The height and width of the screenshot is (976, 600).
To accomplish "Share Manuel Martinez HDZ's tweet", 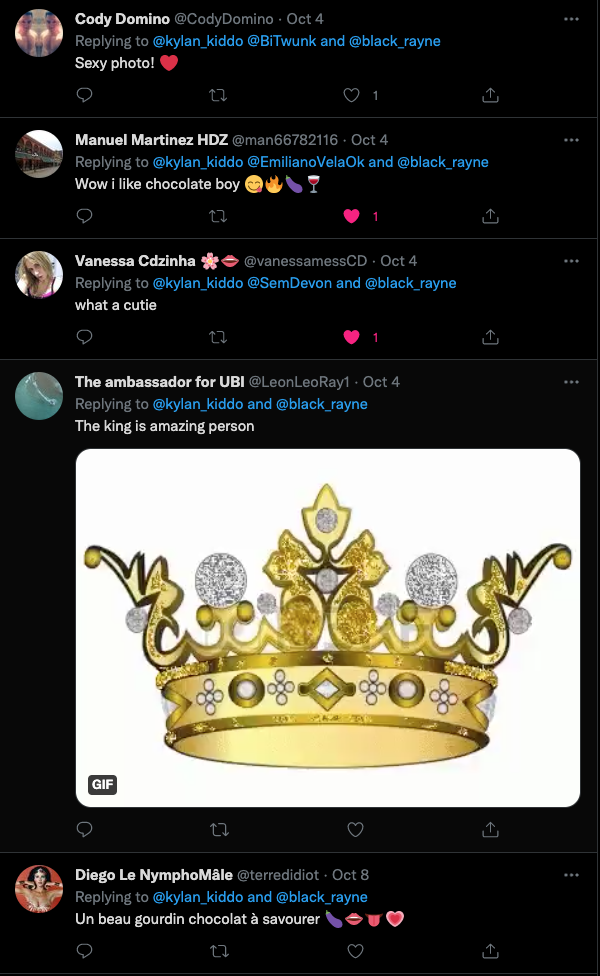I will (x=490, y=216).
